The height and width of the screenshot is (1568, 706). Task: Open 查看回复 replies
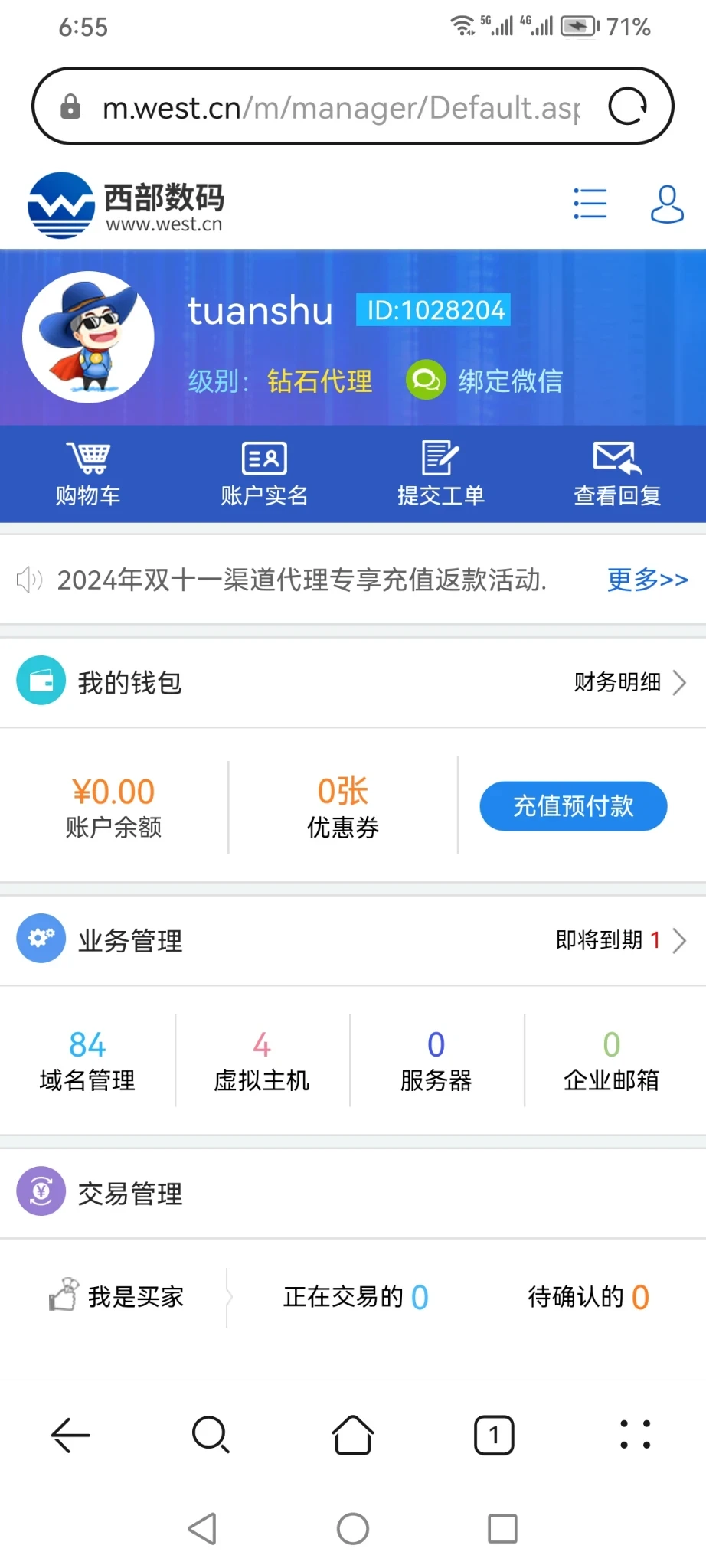pyautogui.click(x=617, y=474)
